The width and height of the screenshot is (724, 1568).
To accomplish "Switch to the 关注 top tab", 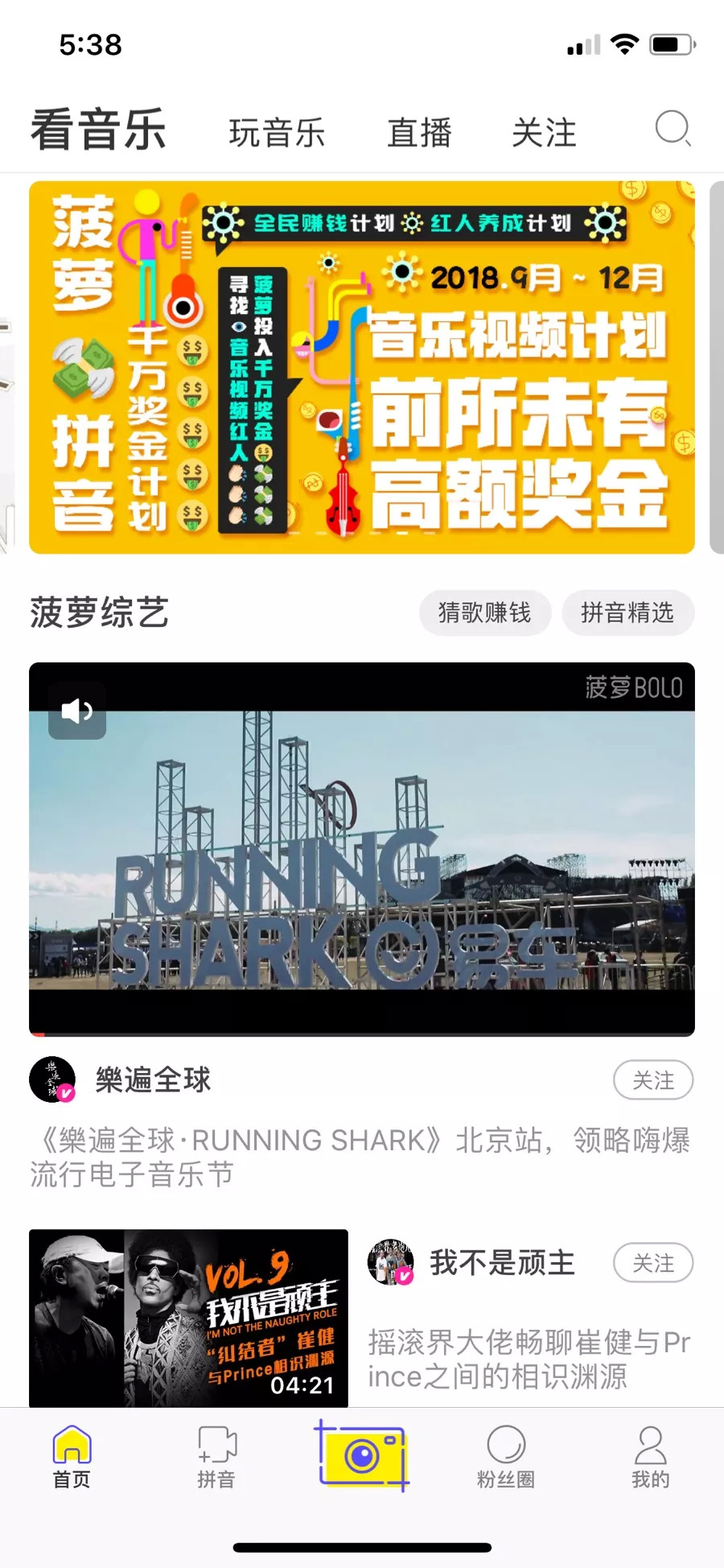I will 544,133.
